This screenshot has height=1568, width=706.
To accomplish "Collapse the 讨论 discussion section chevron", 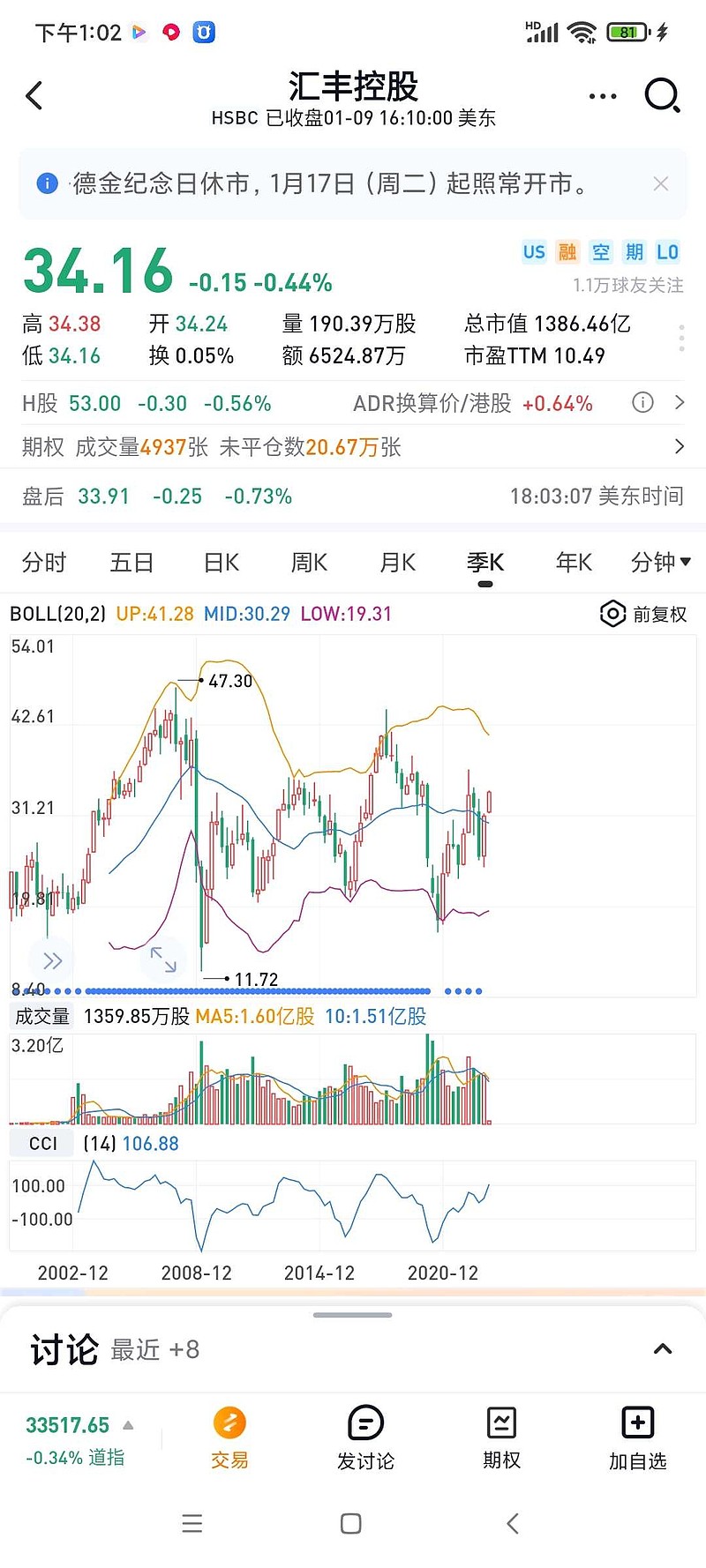I will click(x=663, y=1349).
